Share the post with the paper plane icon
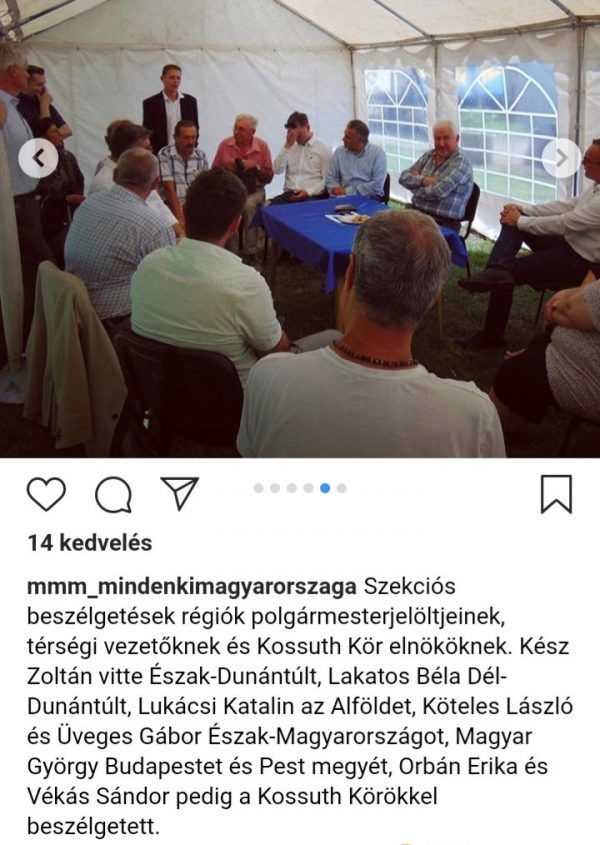 (180, 493)
